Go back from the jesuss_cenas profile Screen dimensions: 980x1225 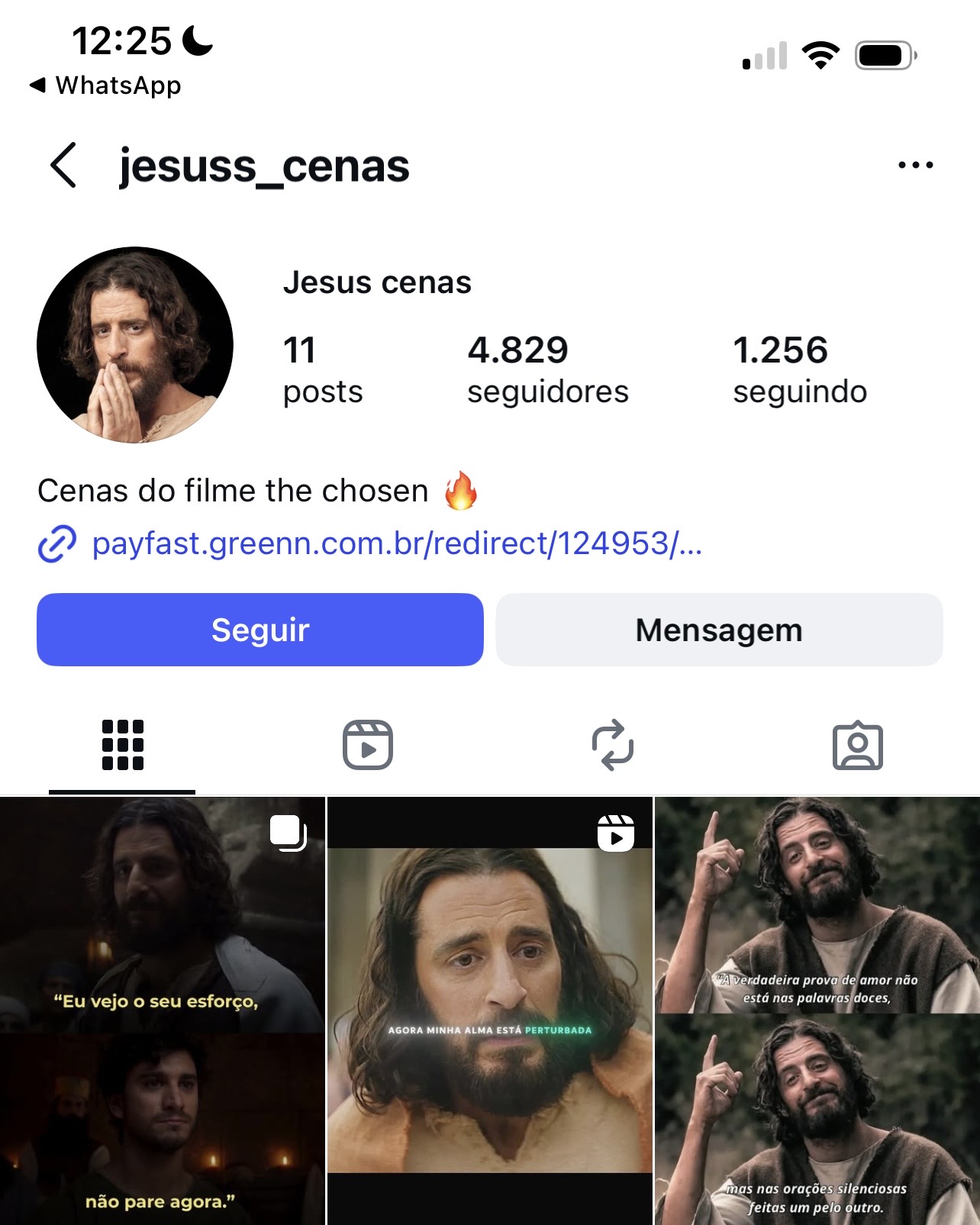click(63, 165)
